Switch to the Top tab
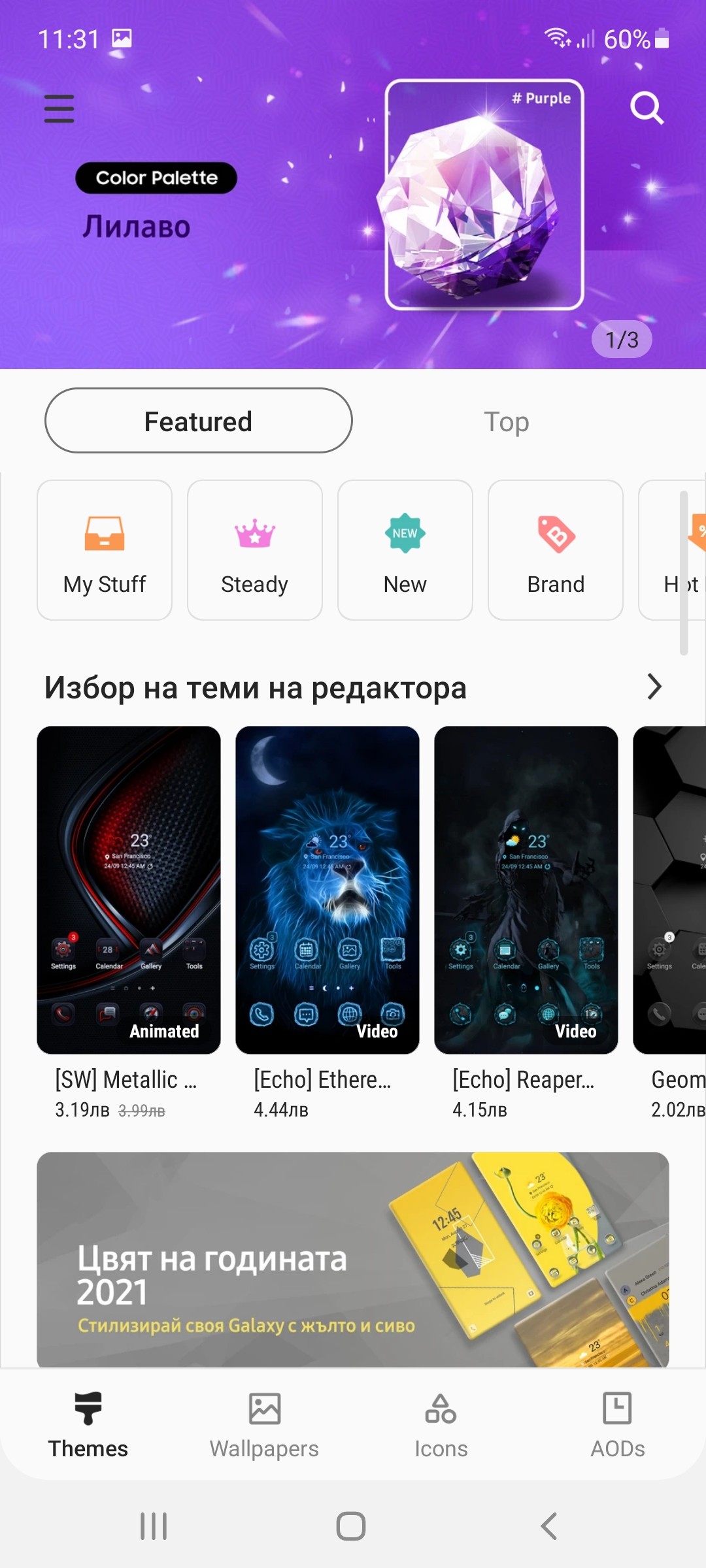706x1568 pixels. (x=507, y=421)
